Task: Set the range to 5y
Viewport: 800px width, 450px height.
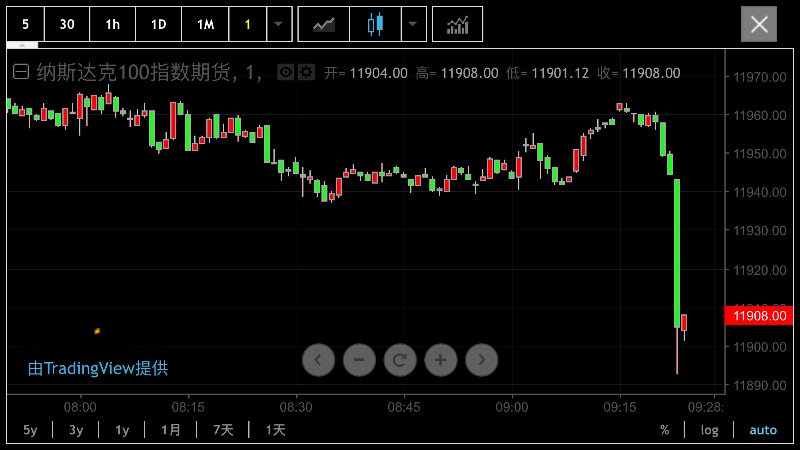Action: pos(30,430)
